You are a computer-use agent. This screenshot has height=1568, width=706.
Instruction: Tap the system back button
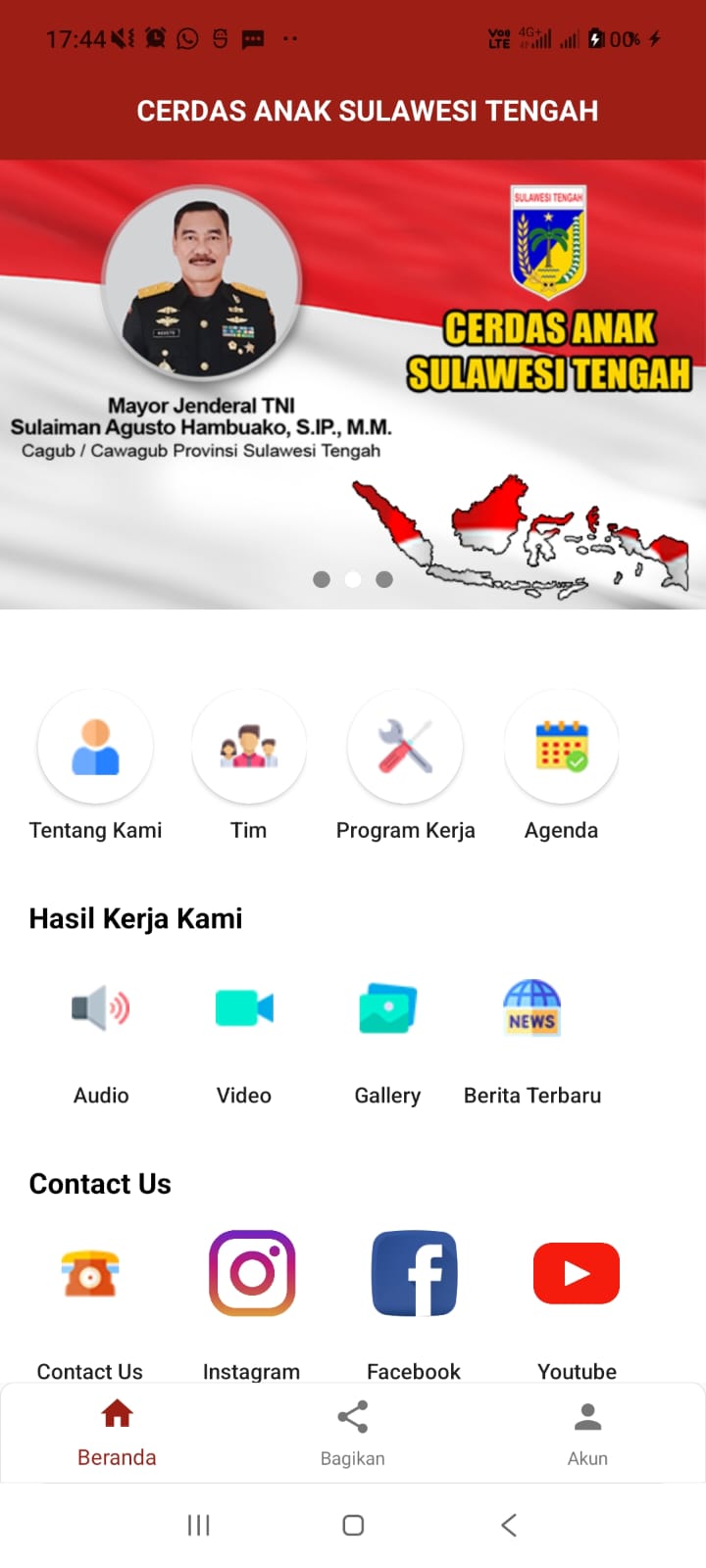click(x=508, y=1525)
